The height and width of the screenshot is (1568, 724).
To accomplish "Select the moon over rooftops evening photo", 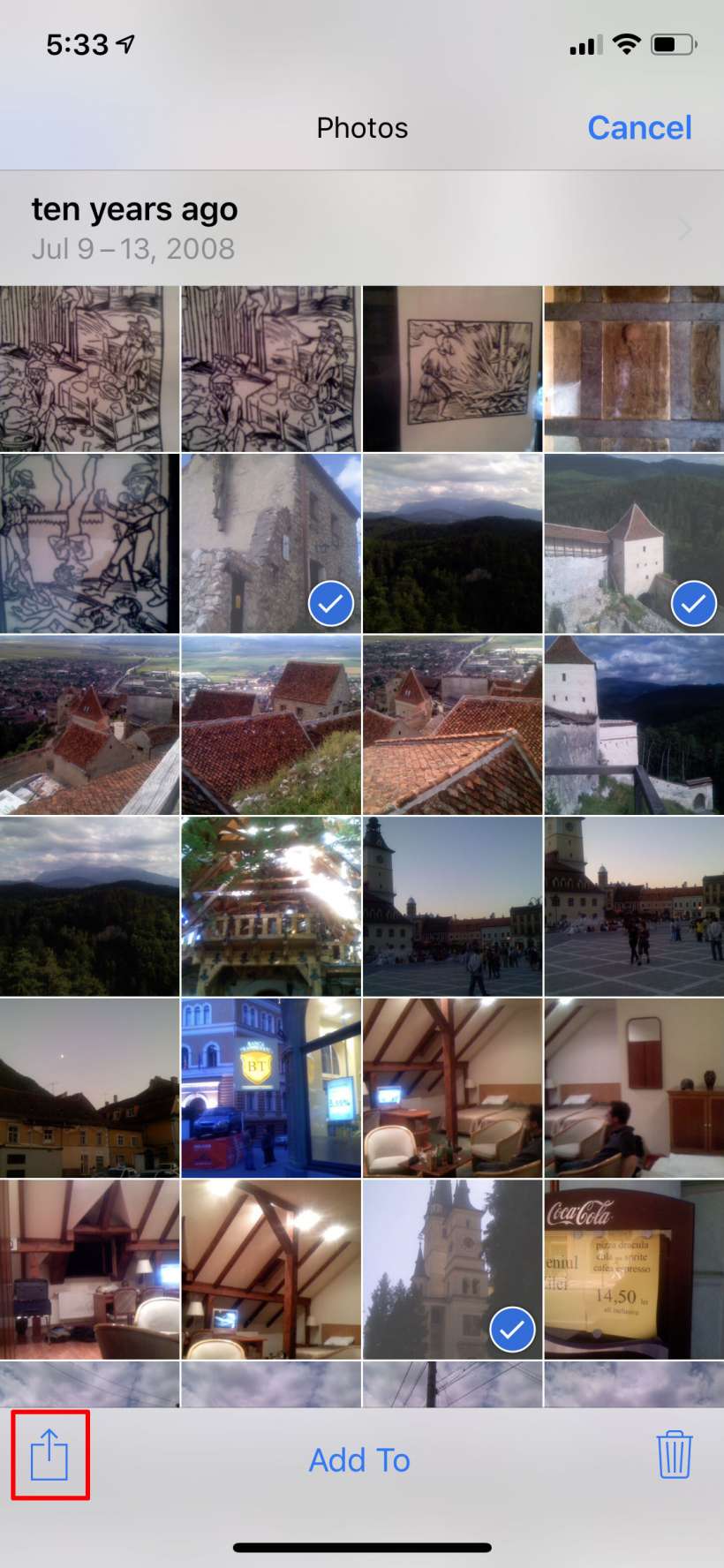I will 89,1088.
